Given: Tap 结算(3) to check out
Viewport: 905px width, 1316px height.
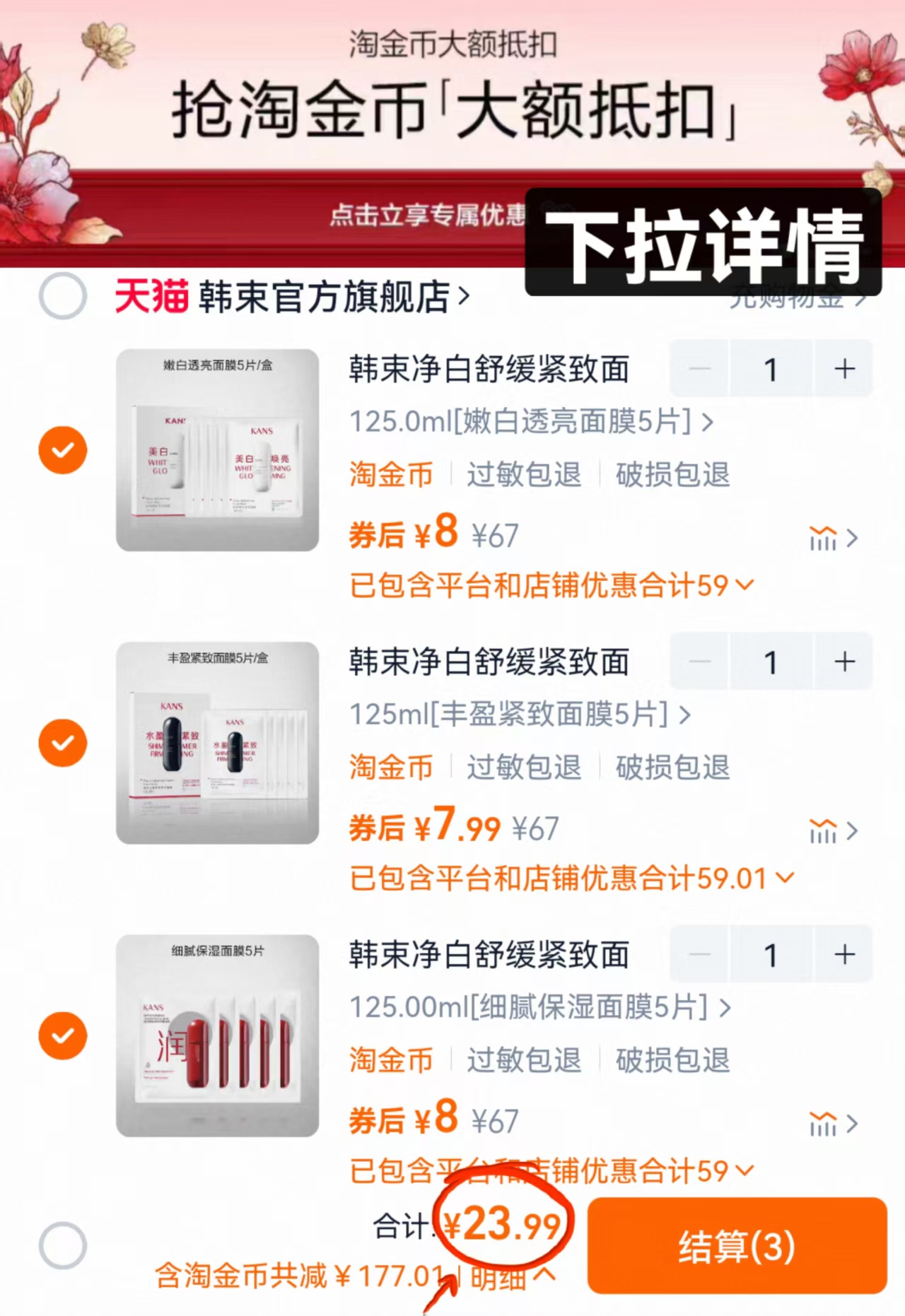Looking at the screenshot, I should pos(737,1246).
